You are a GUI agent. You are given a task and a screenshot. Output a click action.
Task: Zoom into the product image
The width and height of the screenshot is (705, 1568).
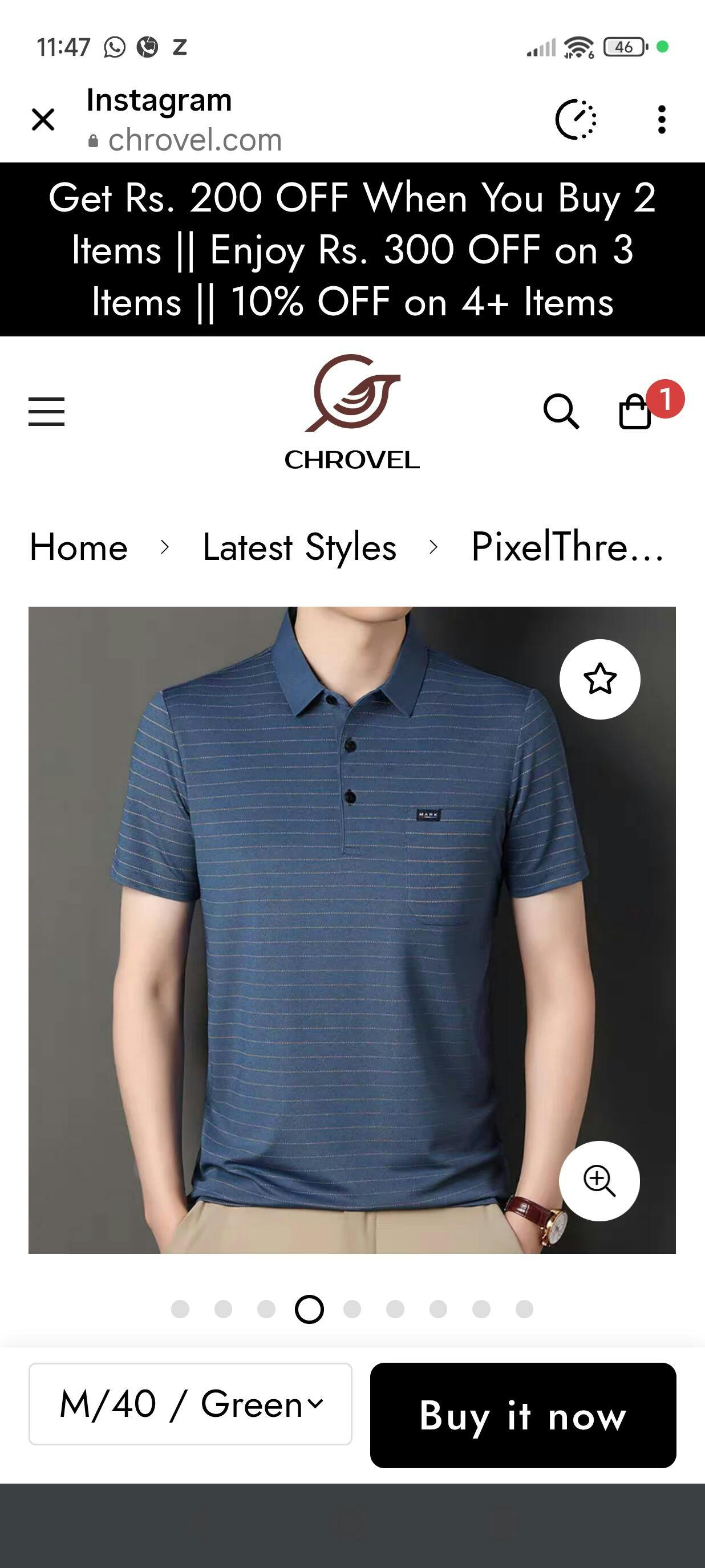pos(599,1180)
